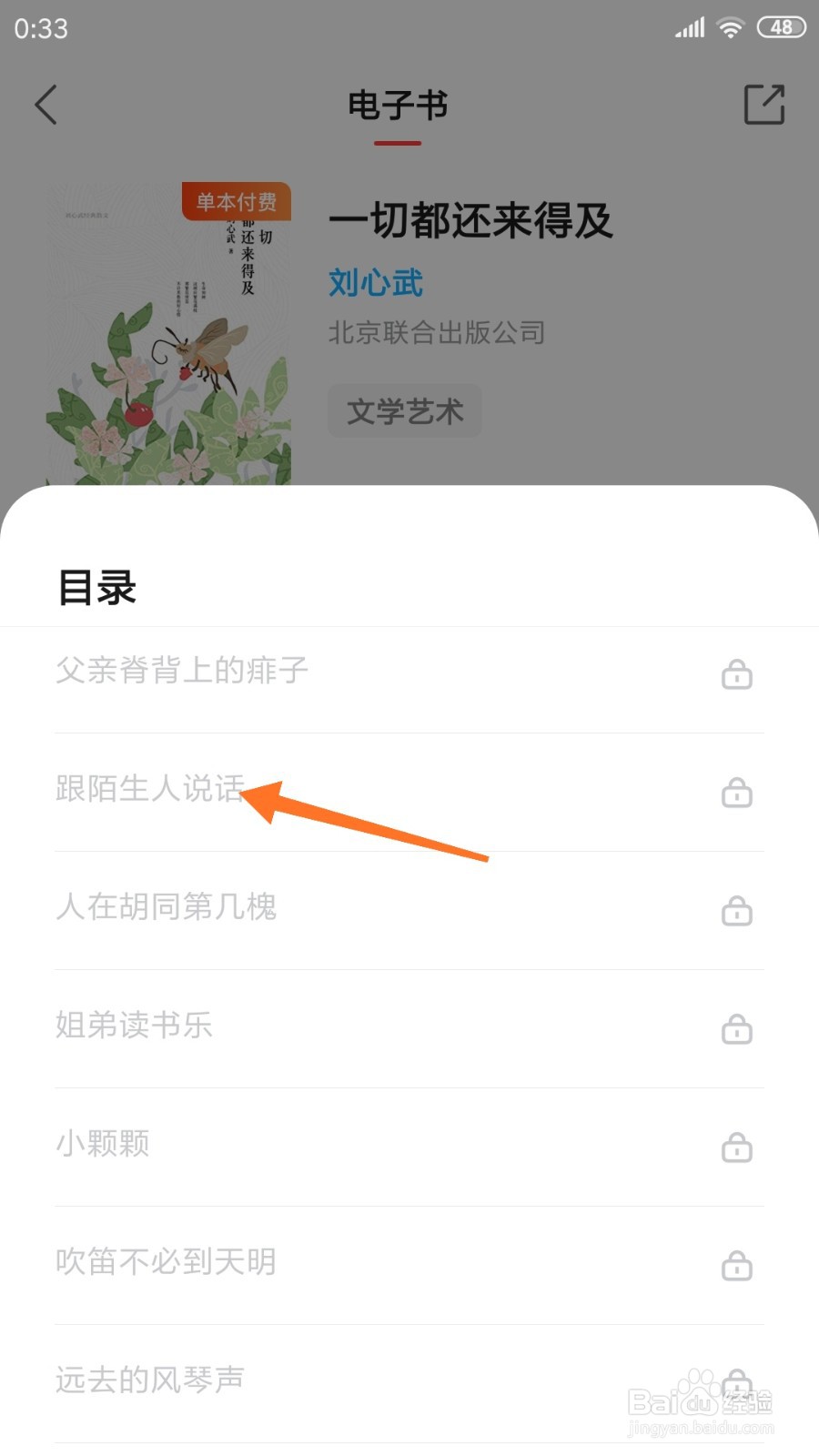Tap the 文学艺术 category tag

pos(404,410)
